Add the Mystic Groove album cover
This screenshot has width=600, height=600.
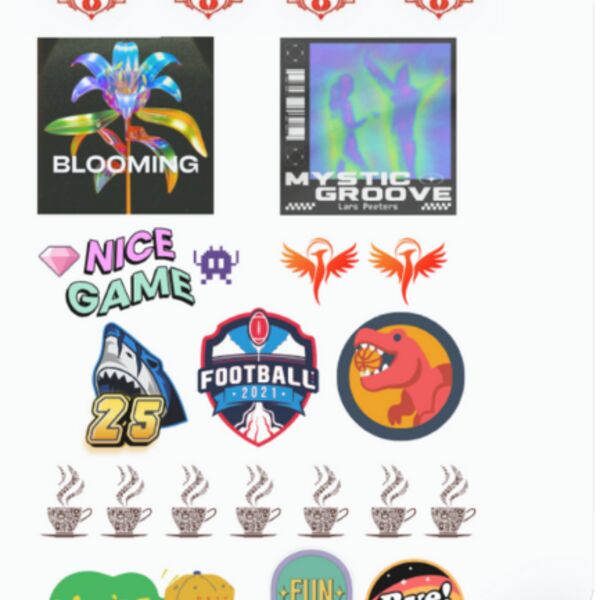(368, 125)
